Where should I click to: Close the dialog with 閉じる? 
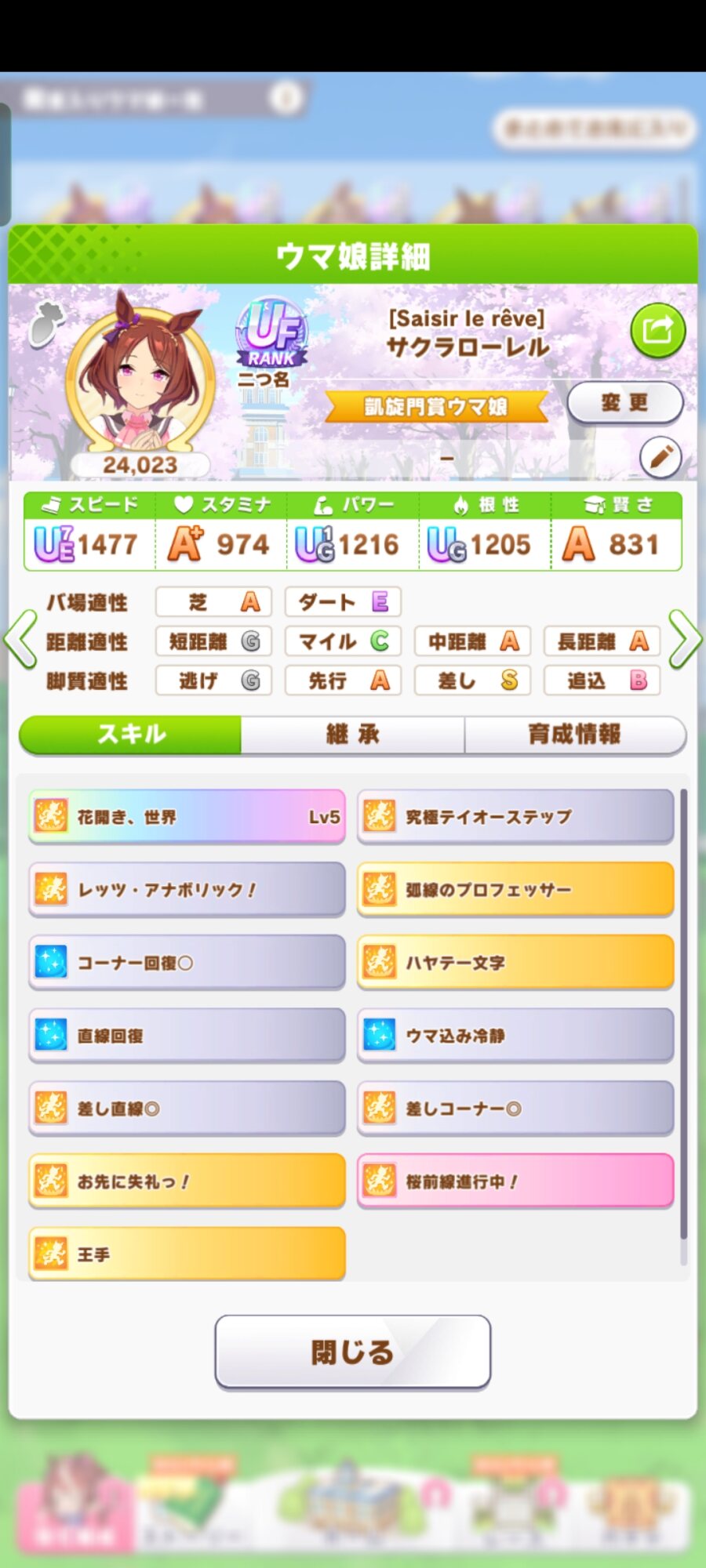click(x=352, y=1352)
